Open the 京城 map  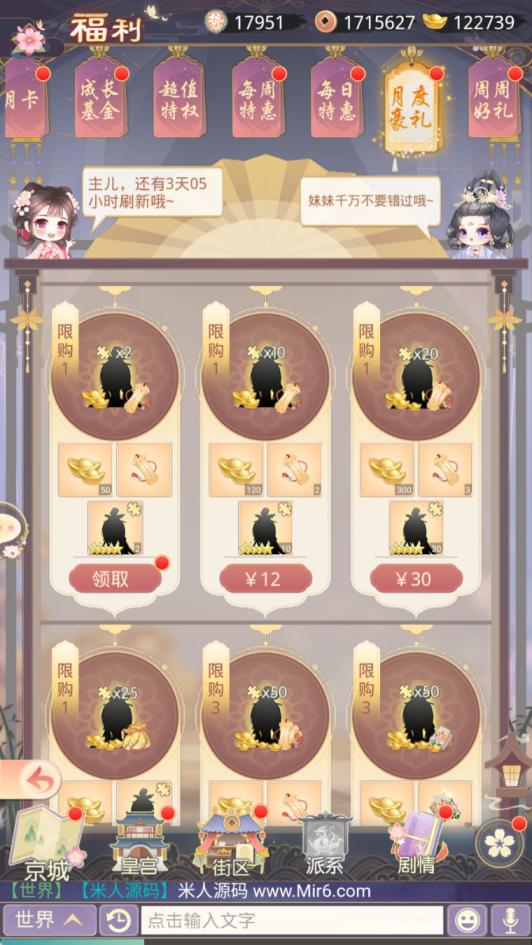pos(47,844)
